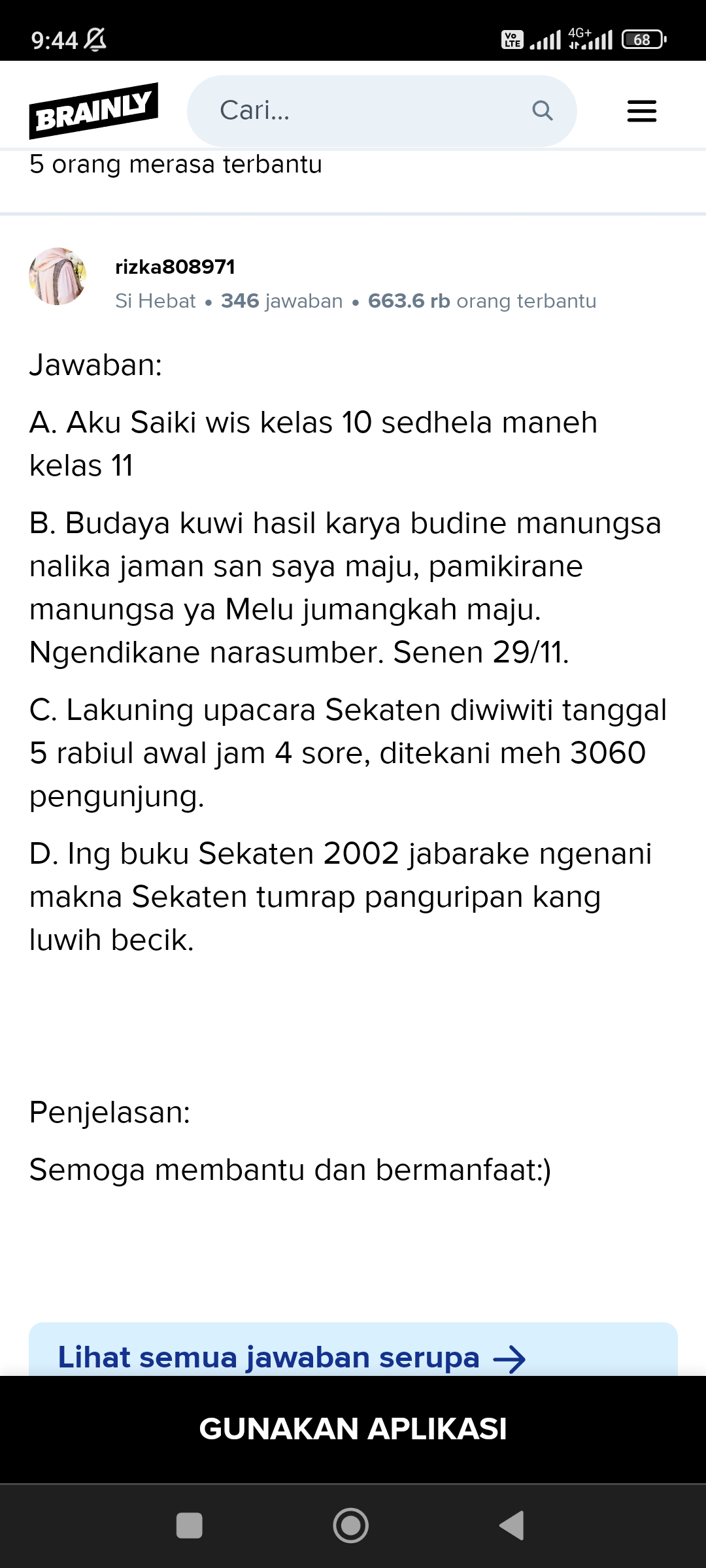Open recent apps with the square button
The height and width of the screenshot is (1568, 706).
(x=190, y=1526)
